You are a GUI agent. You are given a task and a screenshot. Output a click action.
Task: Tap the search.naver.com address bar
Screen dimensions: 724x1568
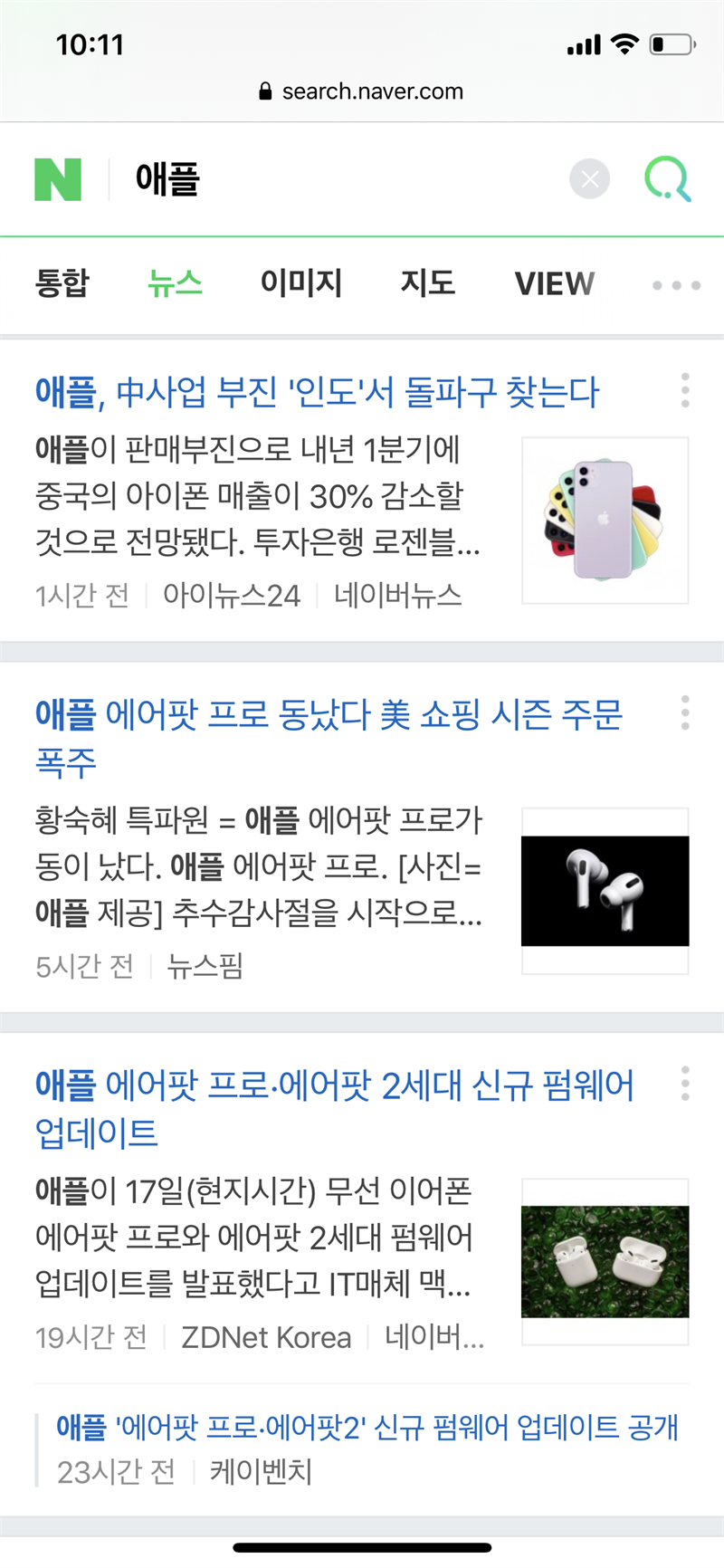[362, 91]
